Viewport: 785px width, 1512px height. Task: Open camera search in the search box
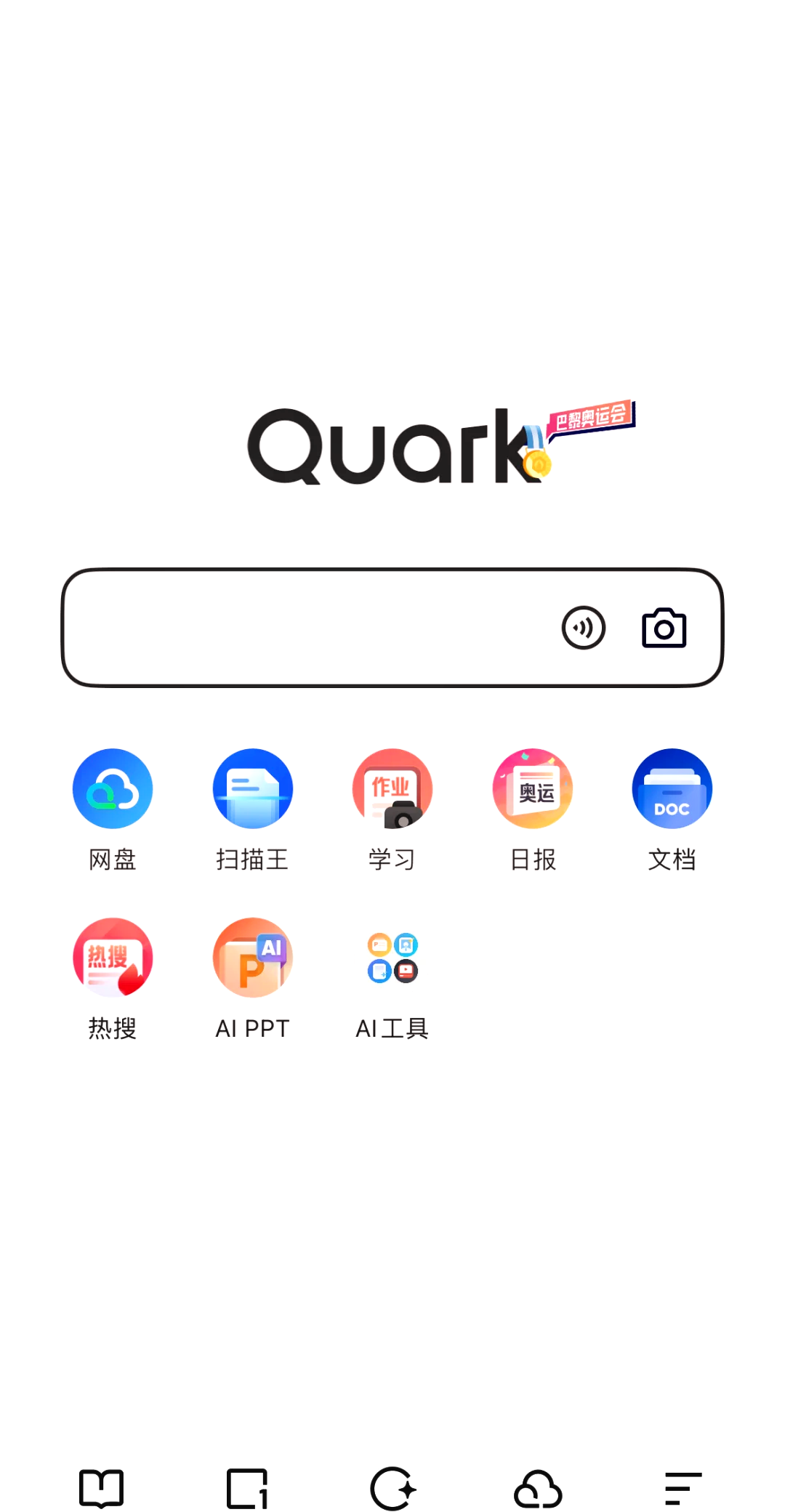tap(664, 628)
